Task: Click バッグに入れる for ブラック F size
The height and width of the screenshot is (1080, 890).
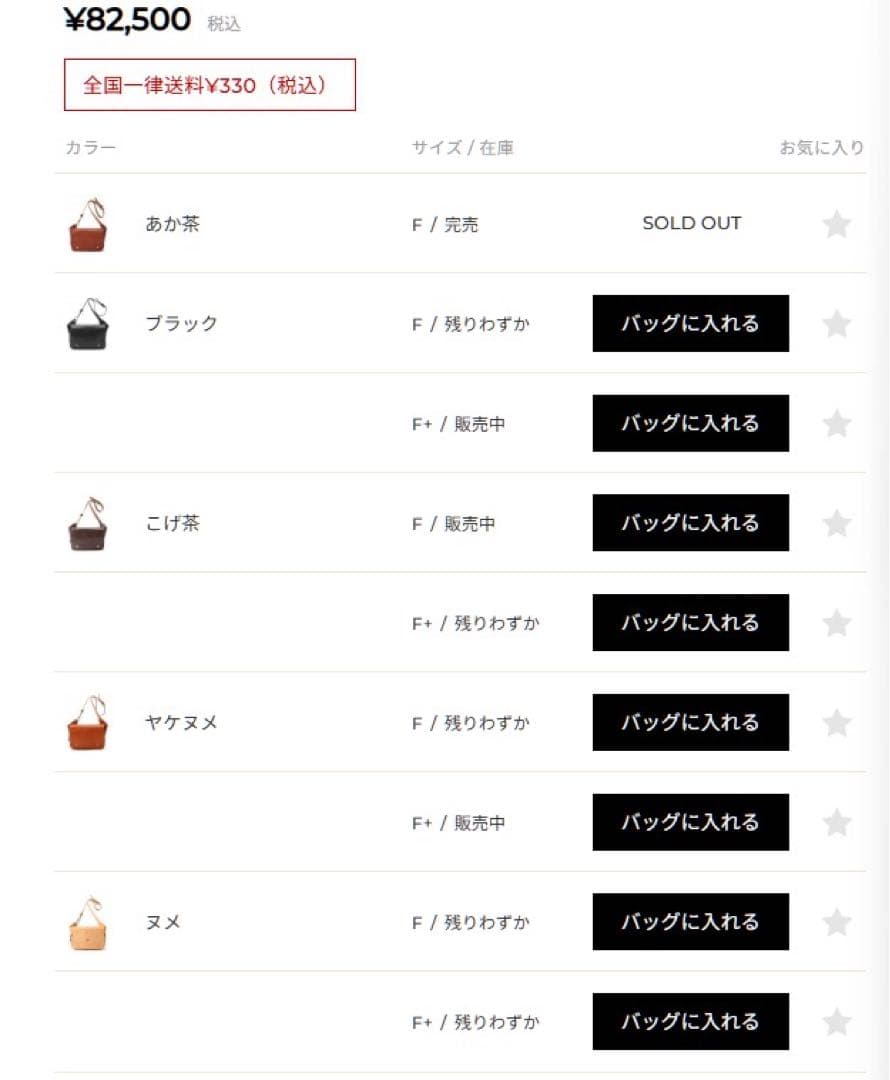Action: (691, 323)
